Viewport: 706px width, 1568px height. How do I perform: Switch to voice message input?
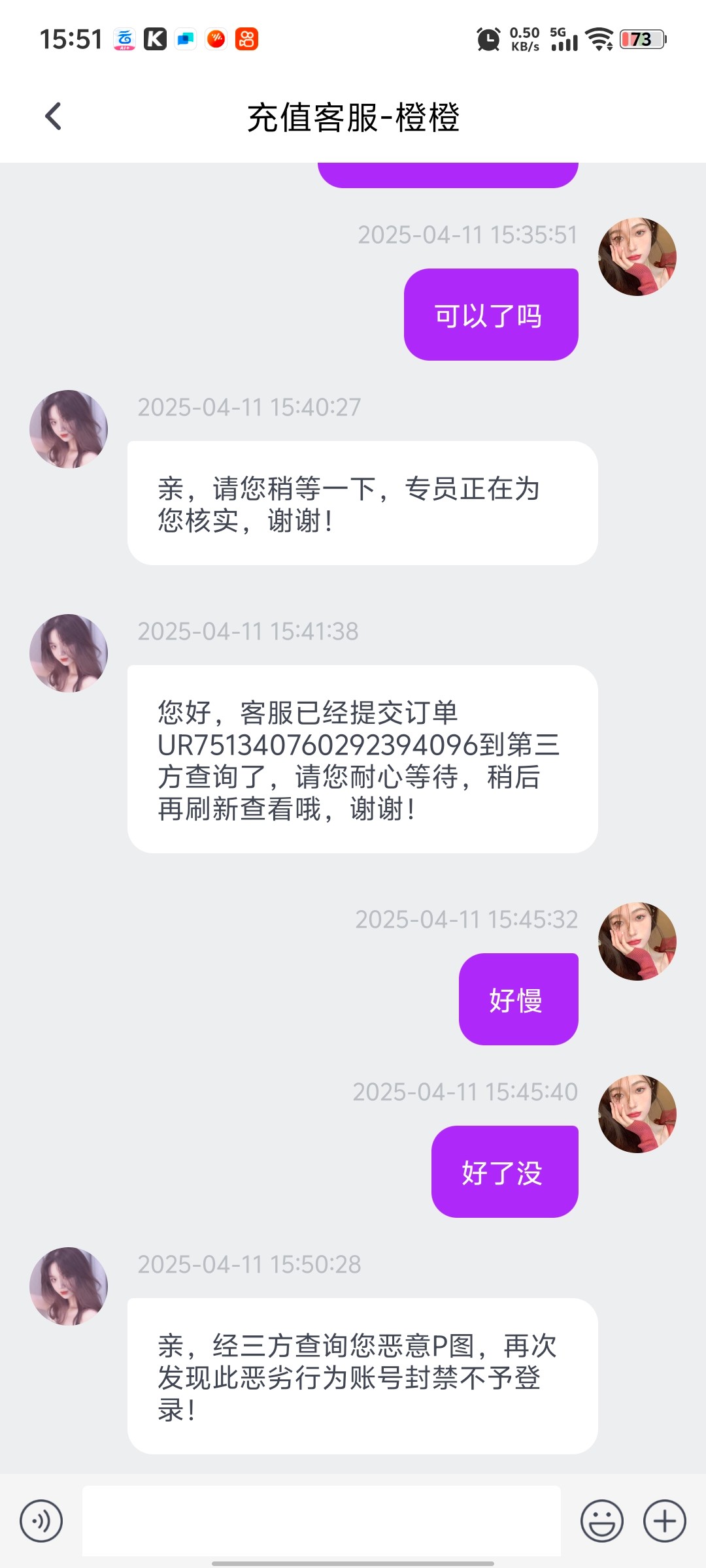pos(41,1521)
